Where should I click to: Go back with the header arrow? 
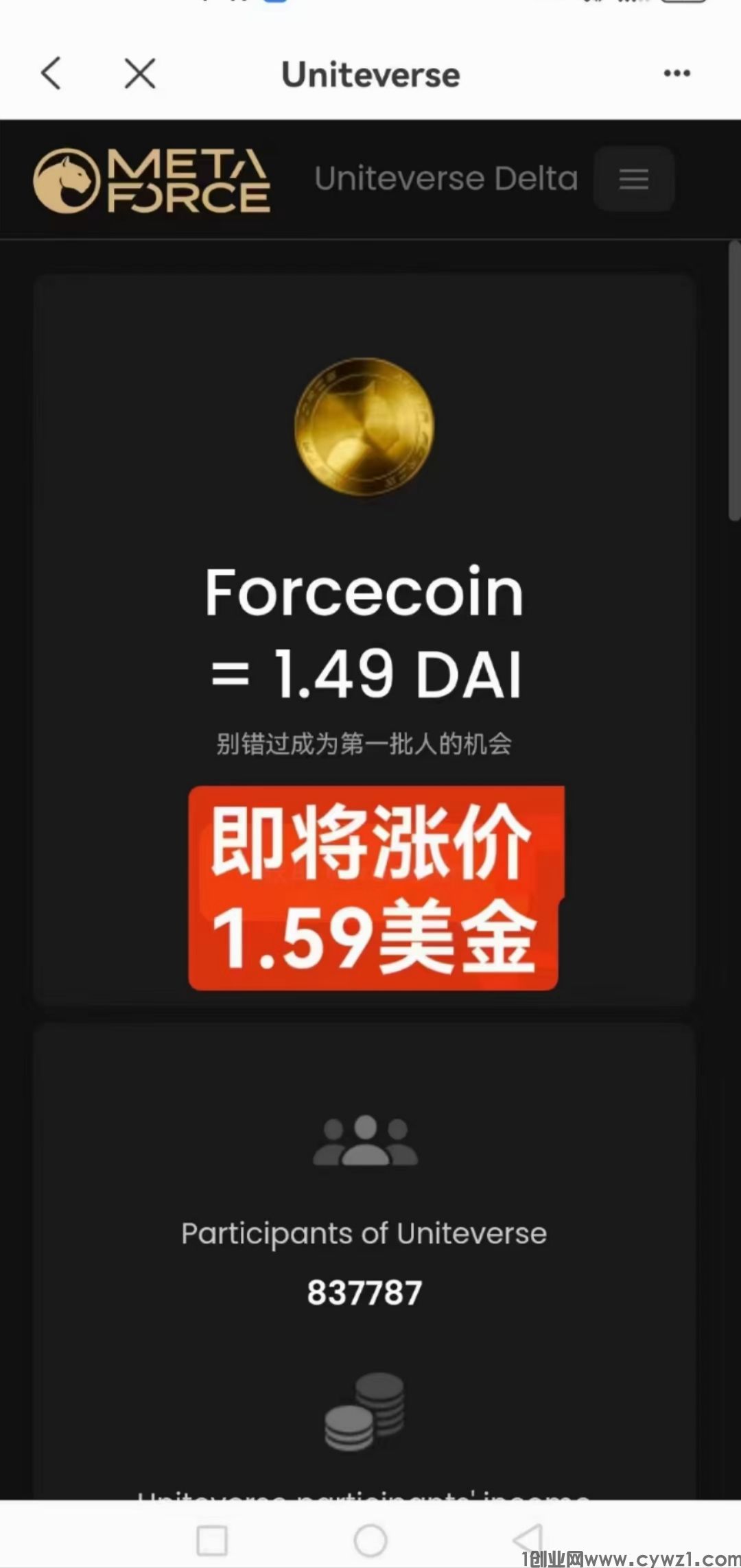(x=51, y=73)
